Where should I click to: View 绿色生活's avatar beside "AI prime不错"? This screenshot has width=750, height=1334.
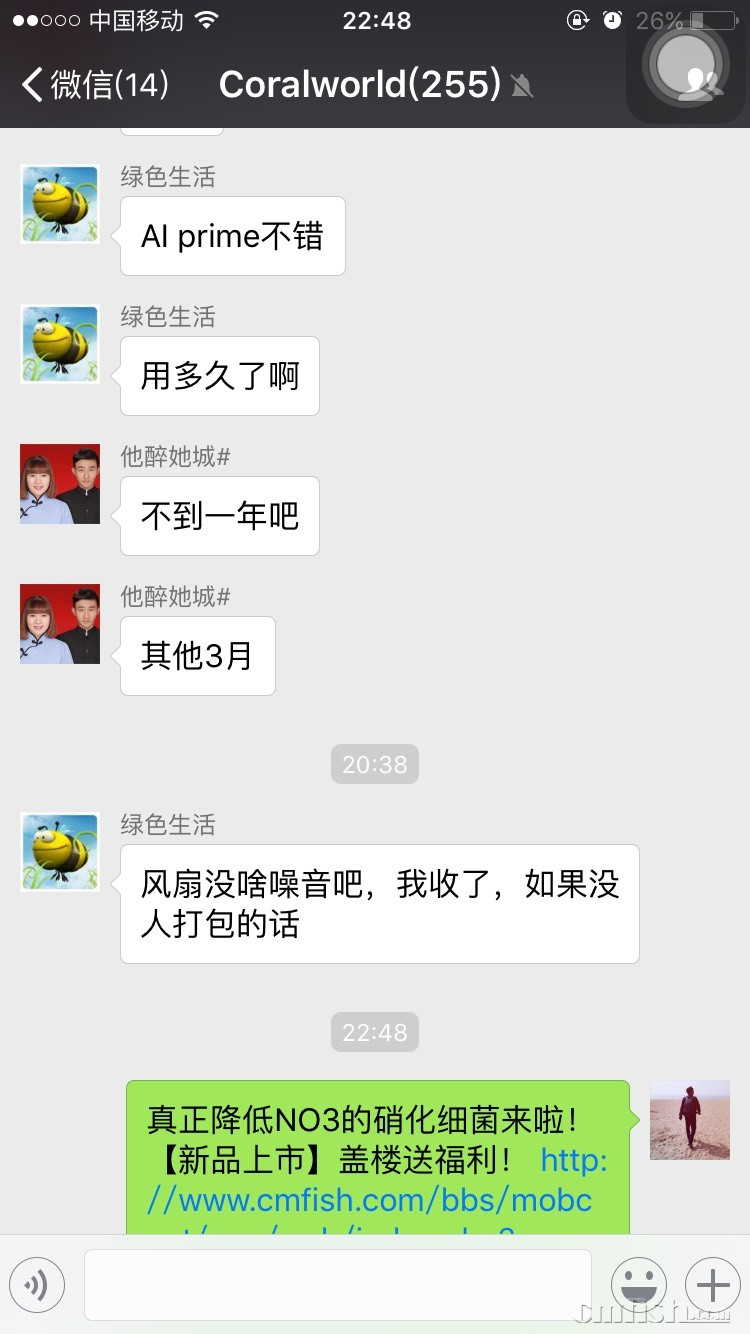pyautogui.click(x=60, y=204)
